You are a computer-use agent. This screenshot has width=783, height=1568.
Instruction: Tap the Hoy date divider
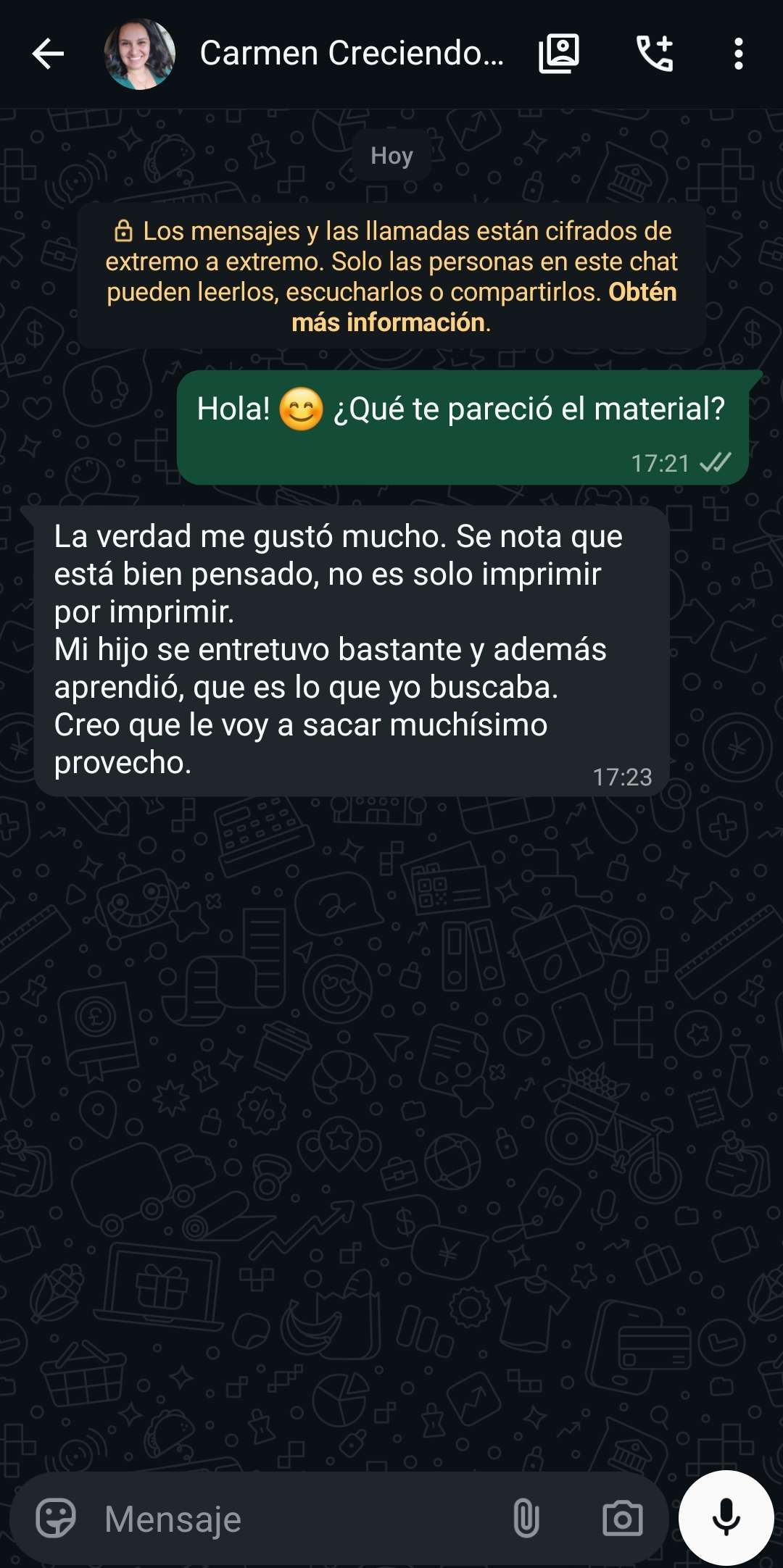tap(391, 154)
